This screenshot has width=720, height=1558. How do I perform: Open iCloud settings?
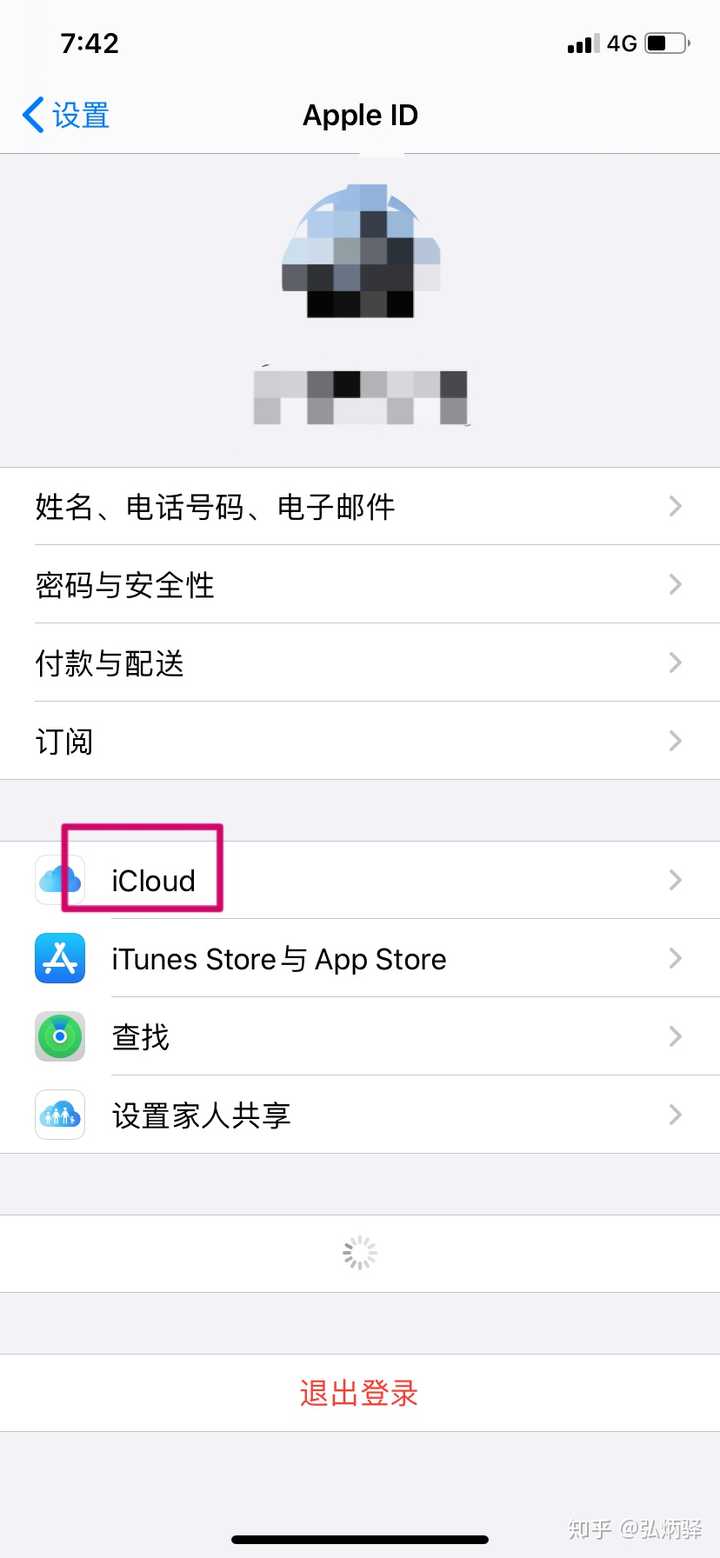click(360, 880)
